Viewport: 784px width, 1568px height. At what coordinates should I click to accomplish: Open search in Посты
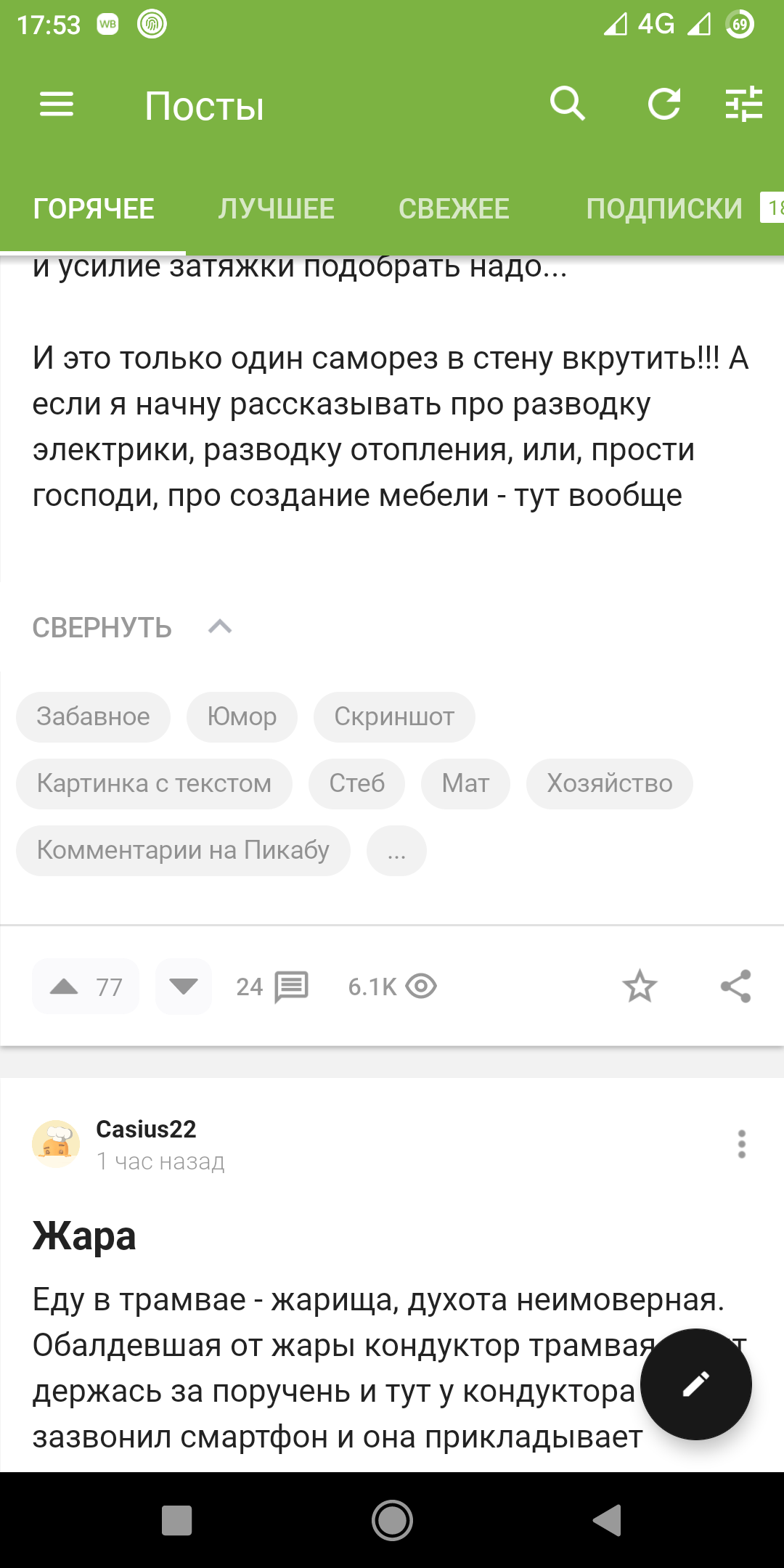(x=567, y=104)
